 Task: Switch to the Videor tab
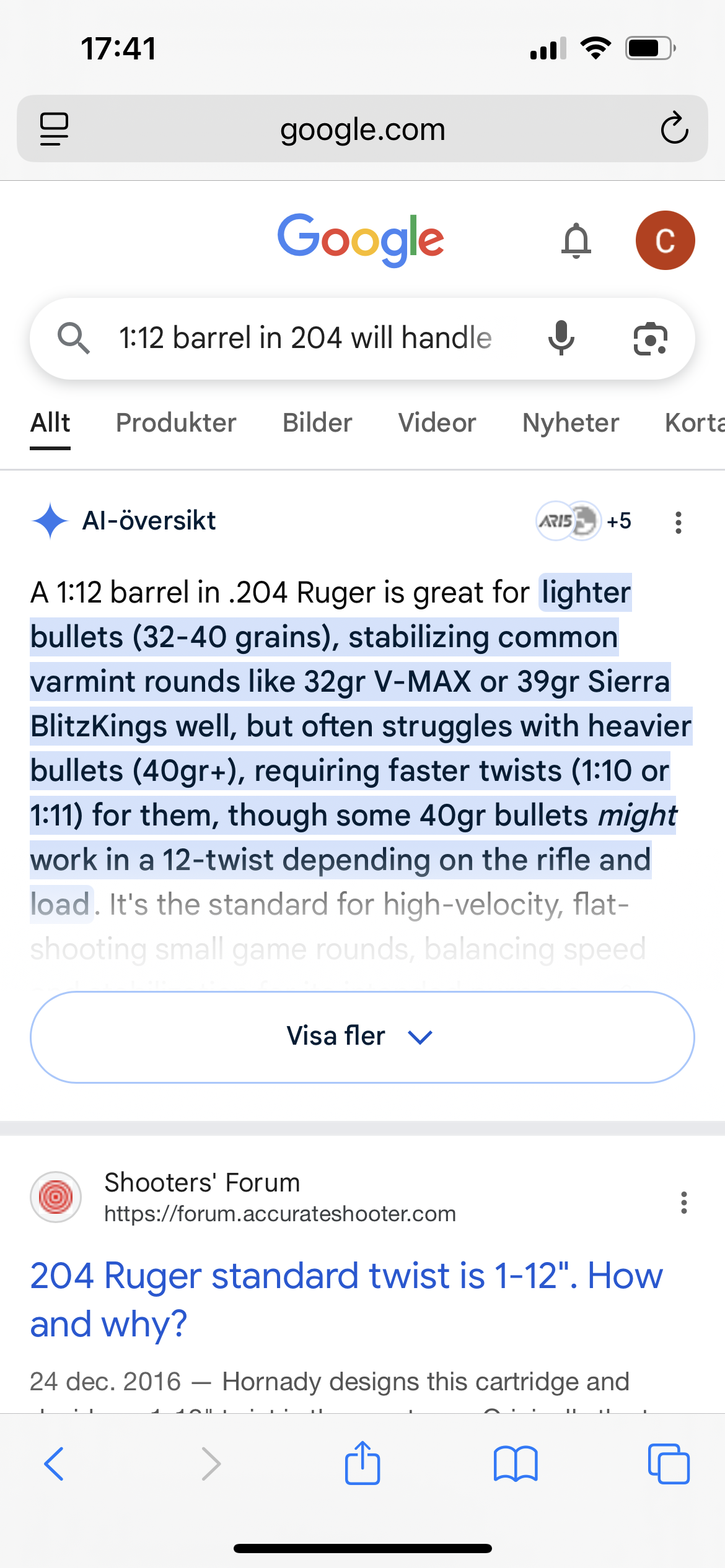437,423
